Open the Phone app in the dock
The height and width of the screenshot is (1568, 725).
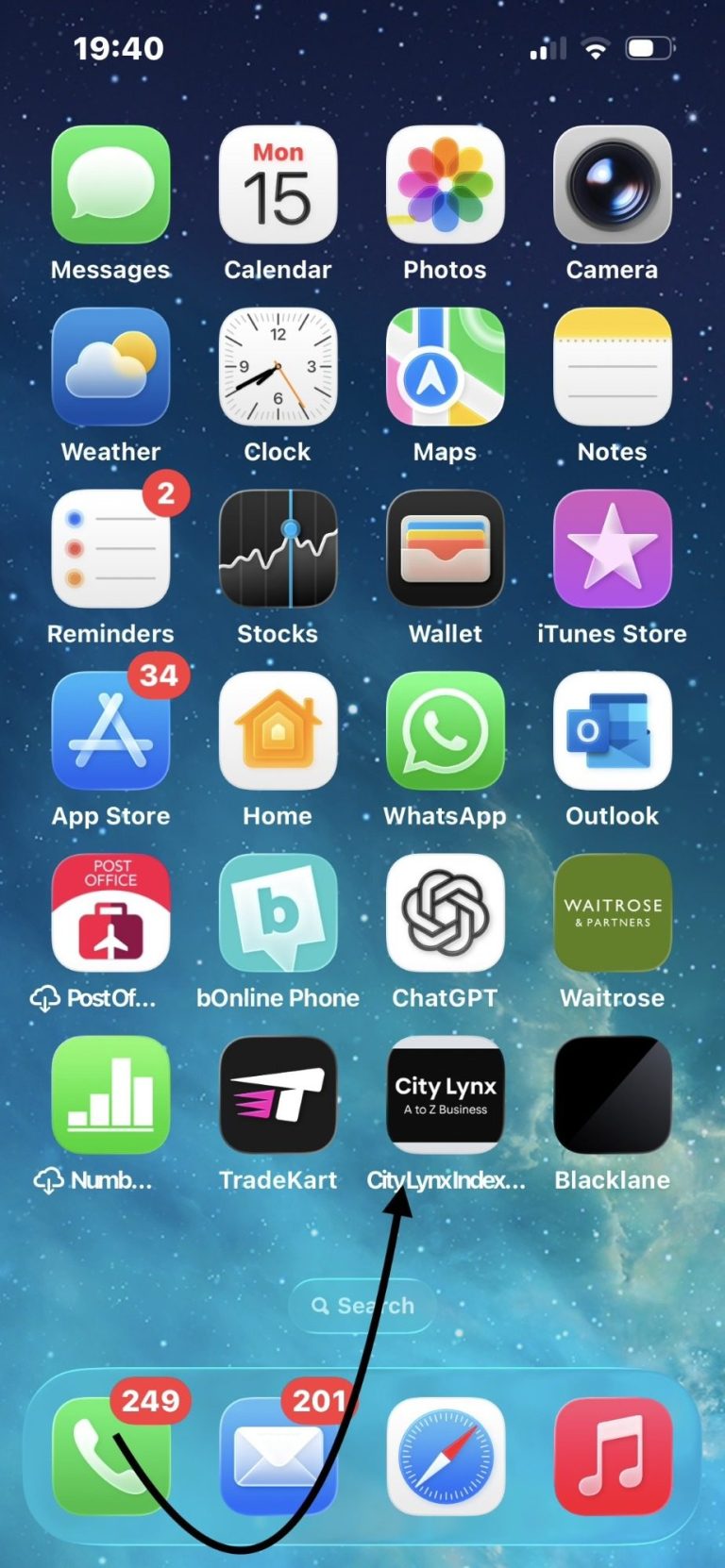[x=110, y=1457]
